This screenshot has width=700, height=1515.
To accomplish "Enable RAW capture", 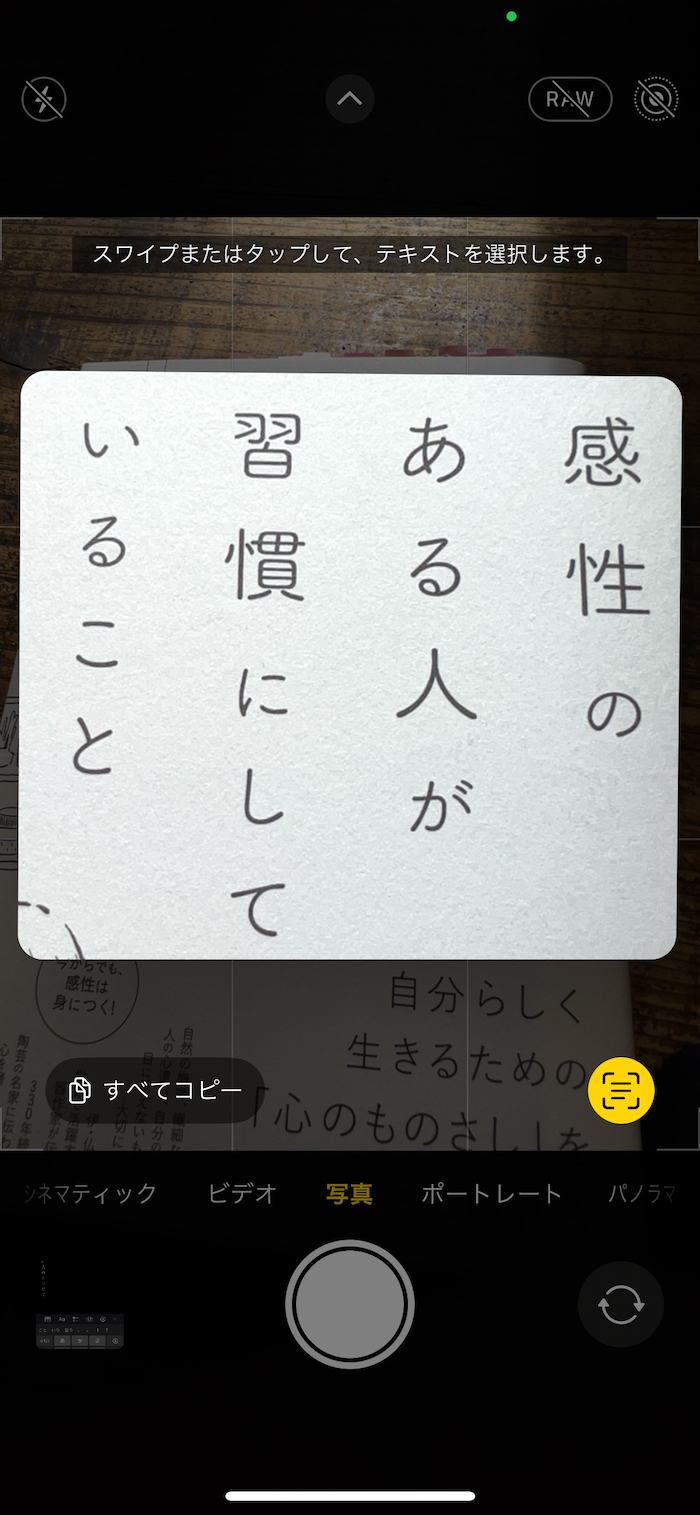I will [x=570, y=99].
